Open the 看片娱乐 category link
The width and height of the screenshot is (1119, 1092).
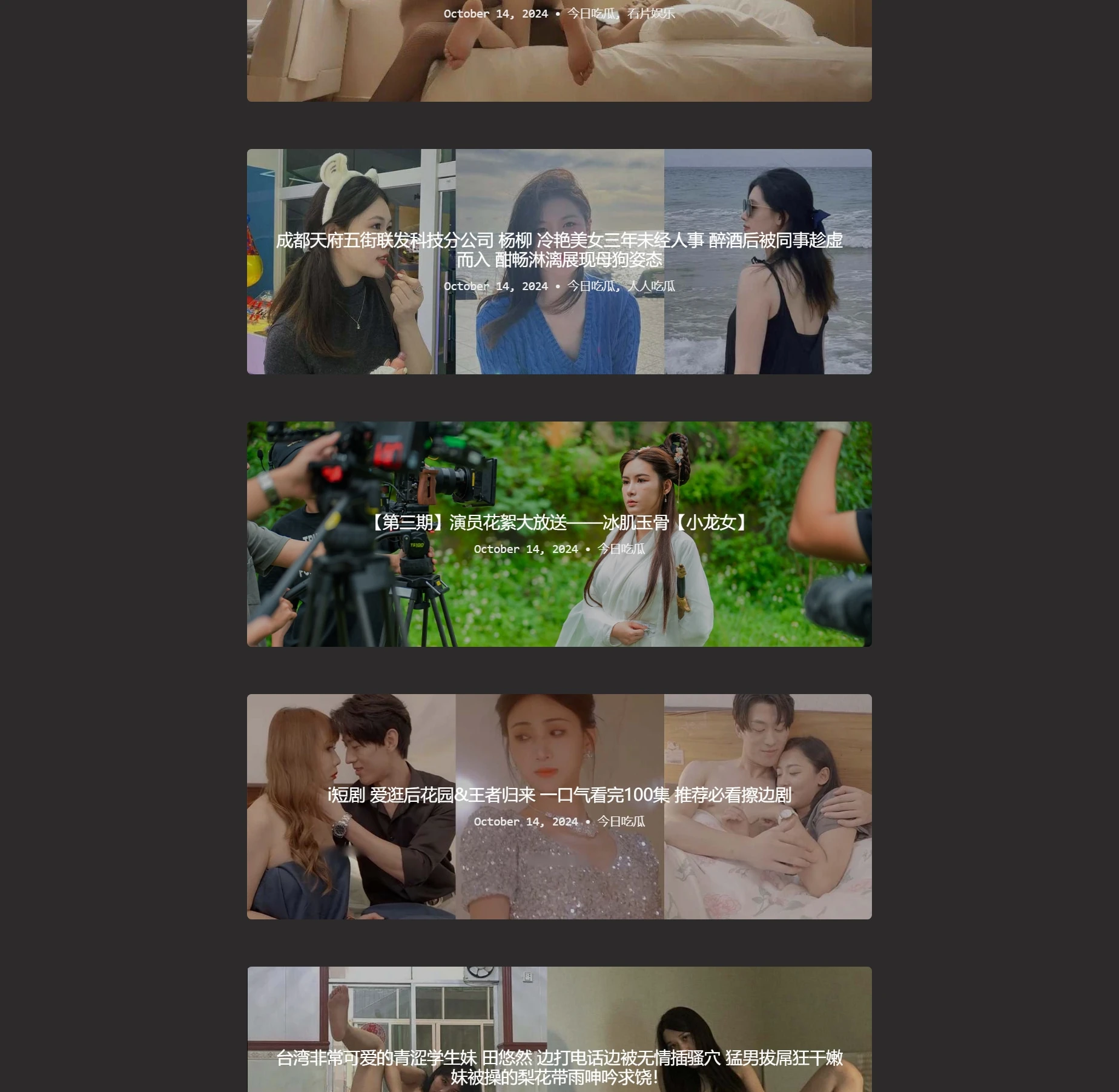point(651,13)
